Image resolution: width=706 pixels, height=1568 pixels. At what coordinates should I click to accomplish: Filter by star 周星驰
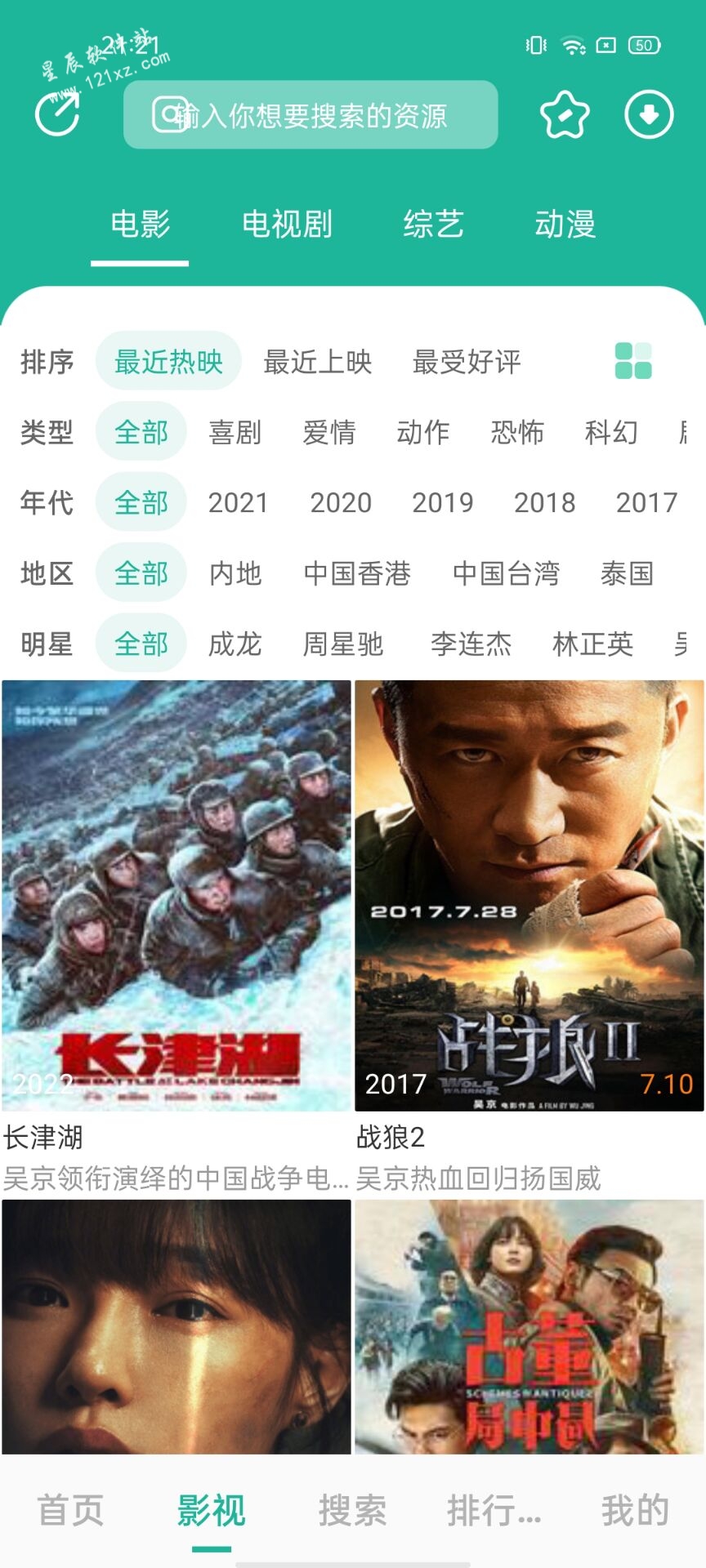coord(342,644)
